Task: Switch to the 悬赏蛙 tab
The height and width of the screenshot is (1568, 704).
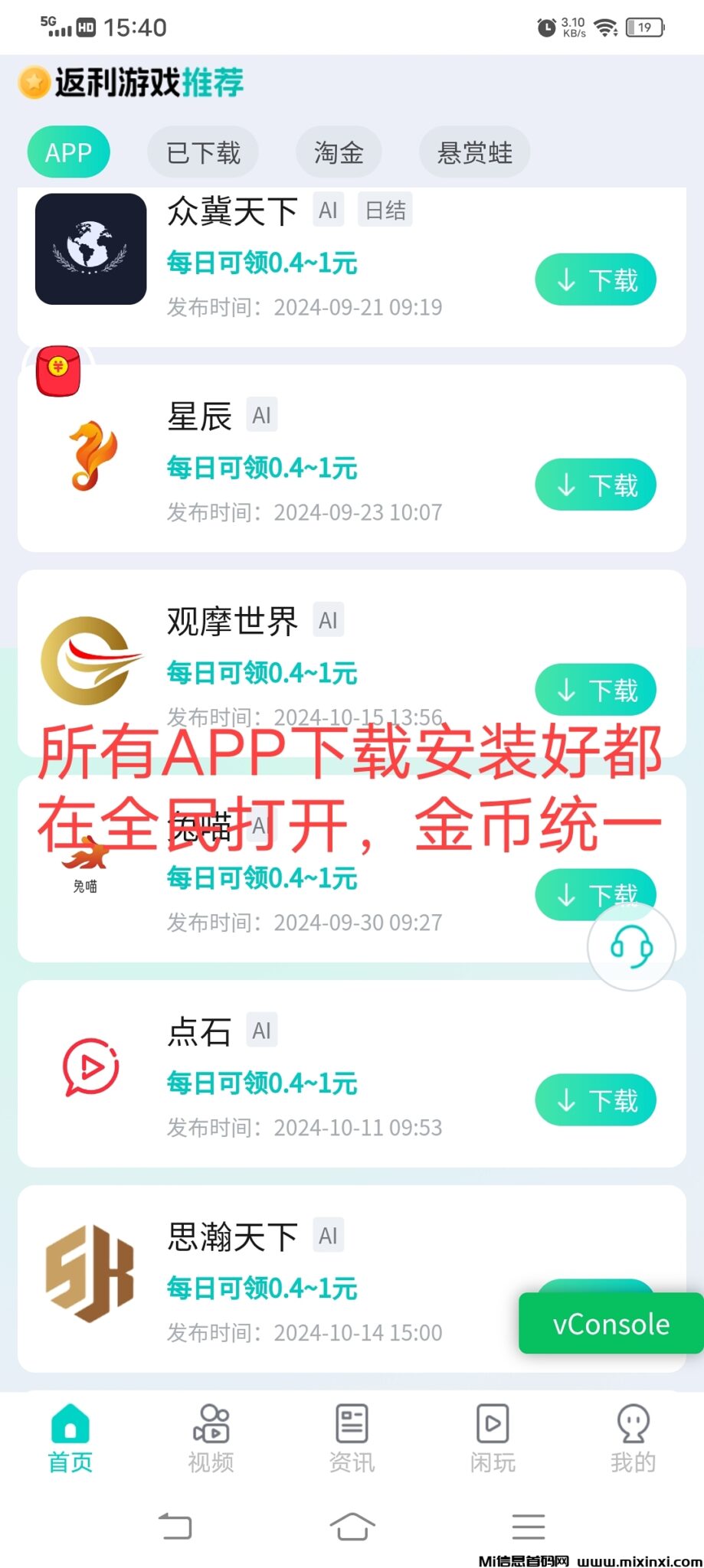Action: tap(474, 152)
